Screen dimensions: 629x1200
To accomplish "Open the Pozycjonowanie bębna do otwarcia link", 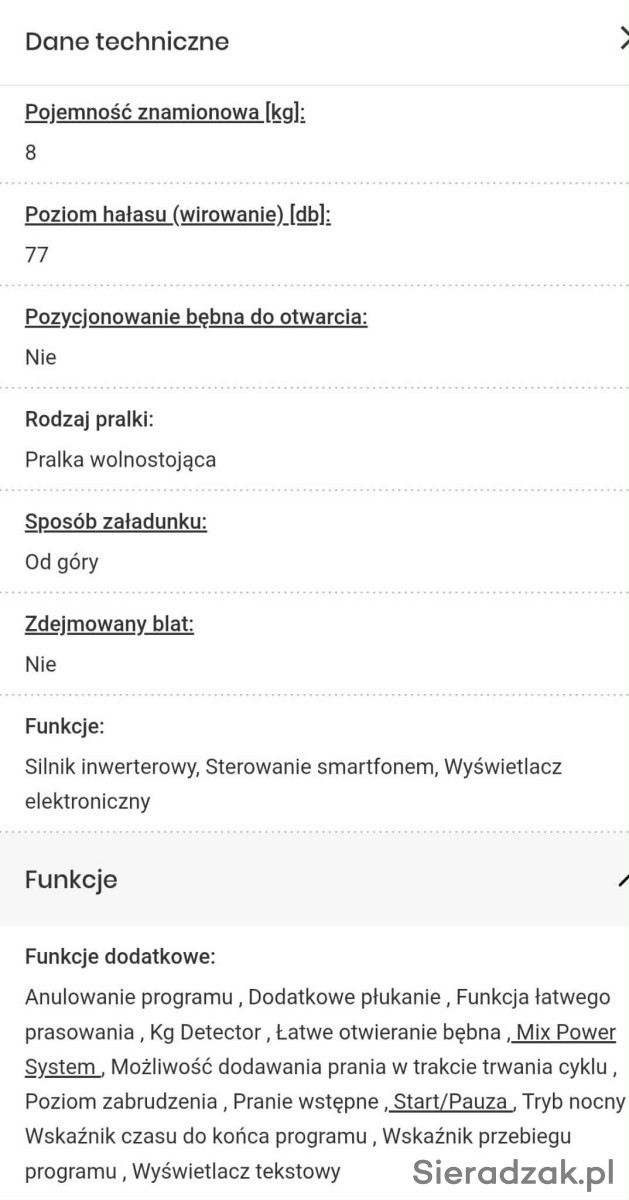I will pyautogui.click(x=196, y=318).
